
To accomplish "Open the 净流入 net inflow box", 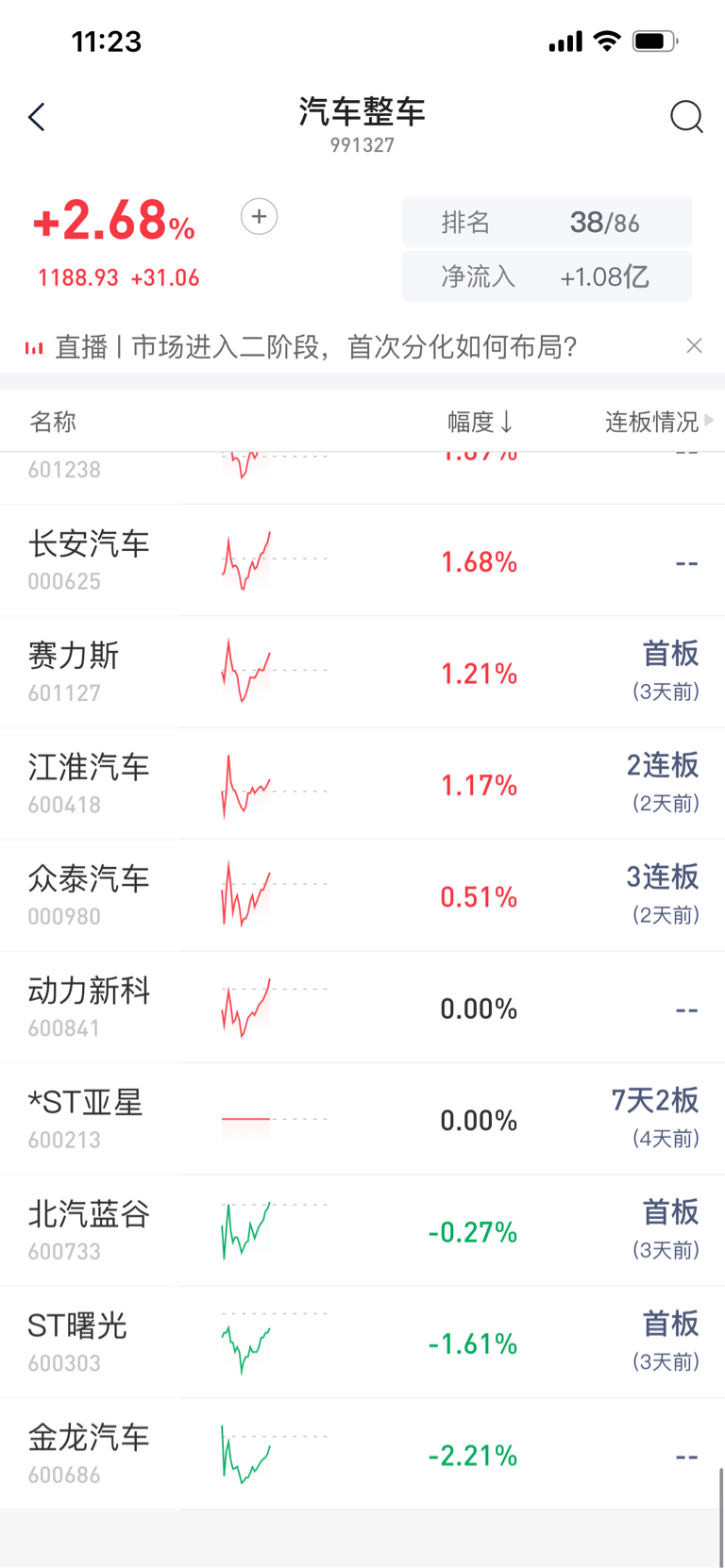I will (547, 276).
